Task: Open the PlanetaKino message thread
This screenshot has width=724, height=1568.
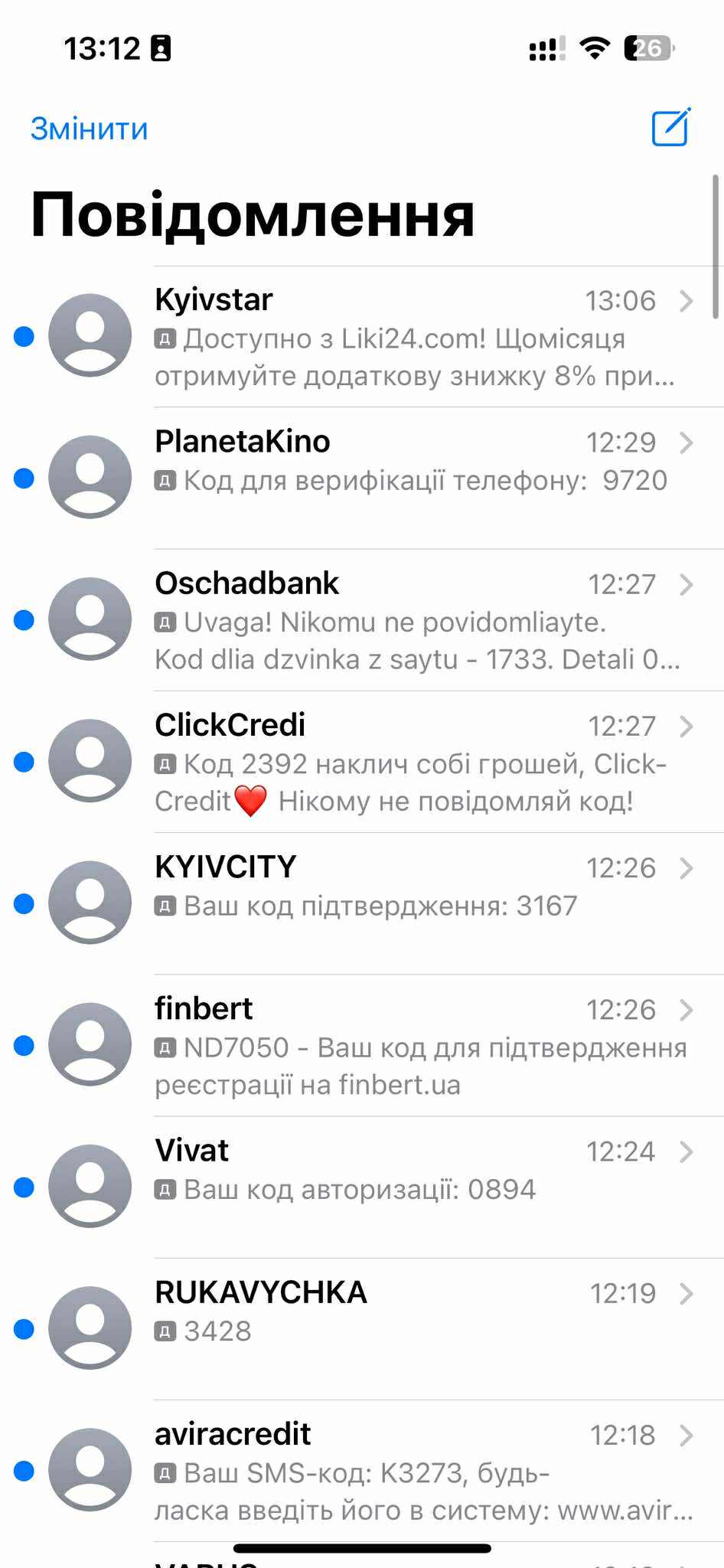Action: [x=413, y=477]
